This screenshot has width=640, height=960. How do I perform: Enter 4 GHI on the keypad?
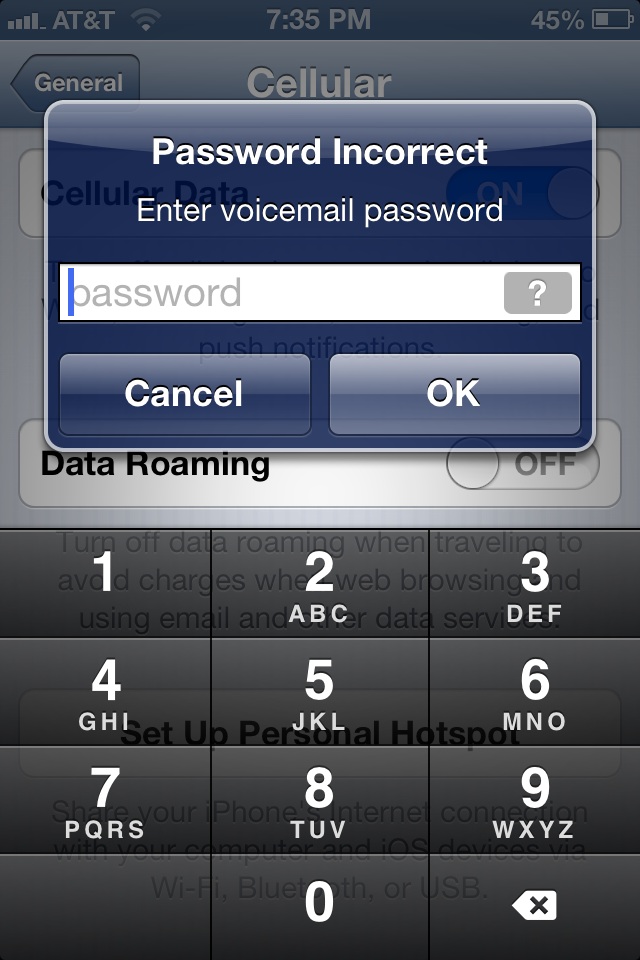point(105,692)
